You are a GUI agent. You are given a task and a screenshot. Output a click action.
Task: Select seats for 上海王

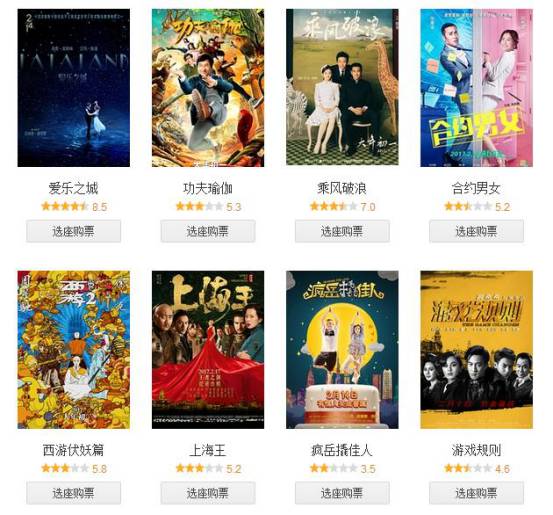click(208, 493)
